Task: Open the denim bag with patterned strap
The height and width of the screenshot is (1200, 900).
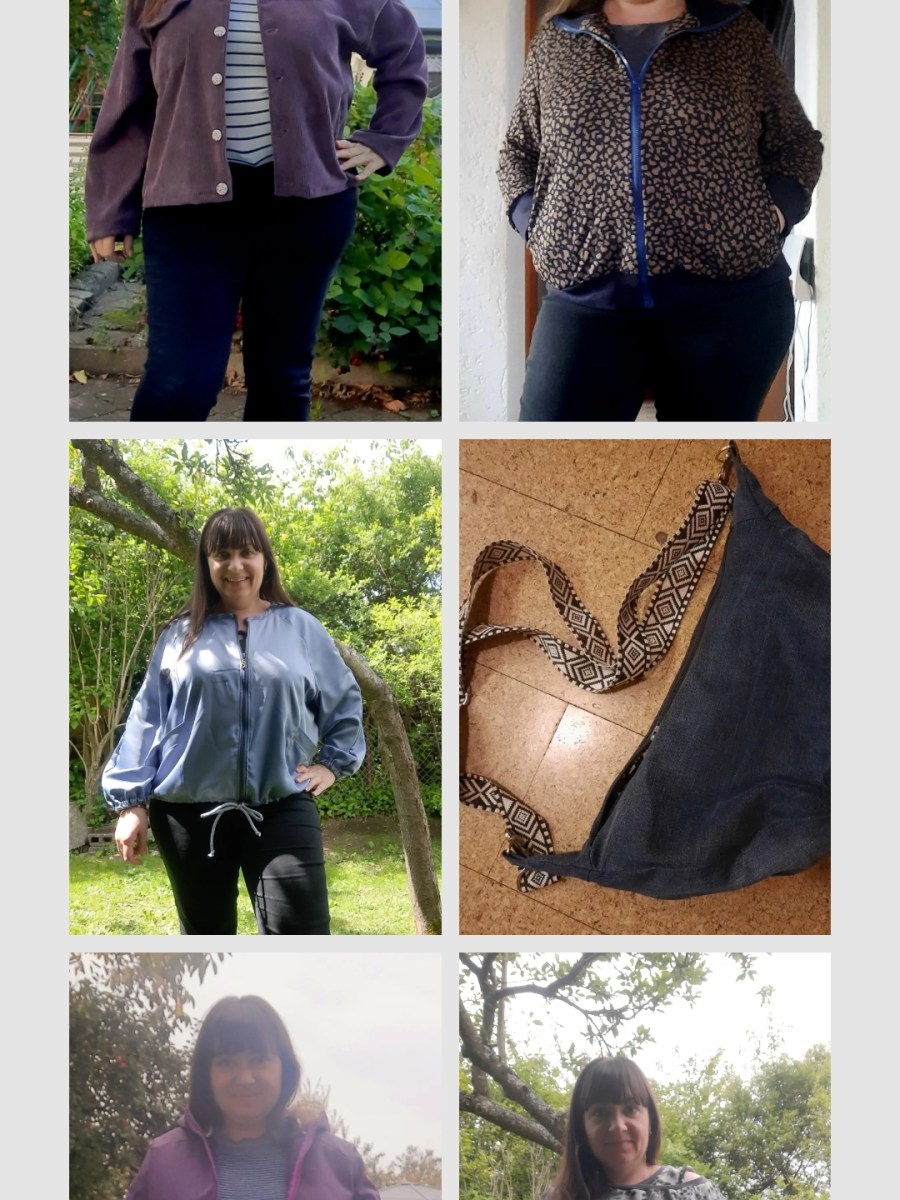Action: pyautogui.click(x=645, y=687)
